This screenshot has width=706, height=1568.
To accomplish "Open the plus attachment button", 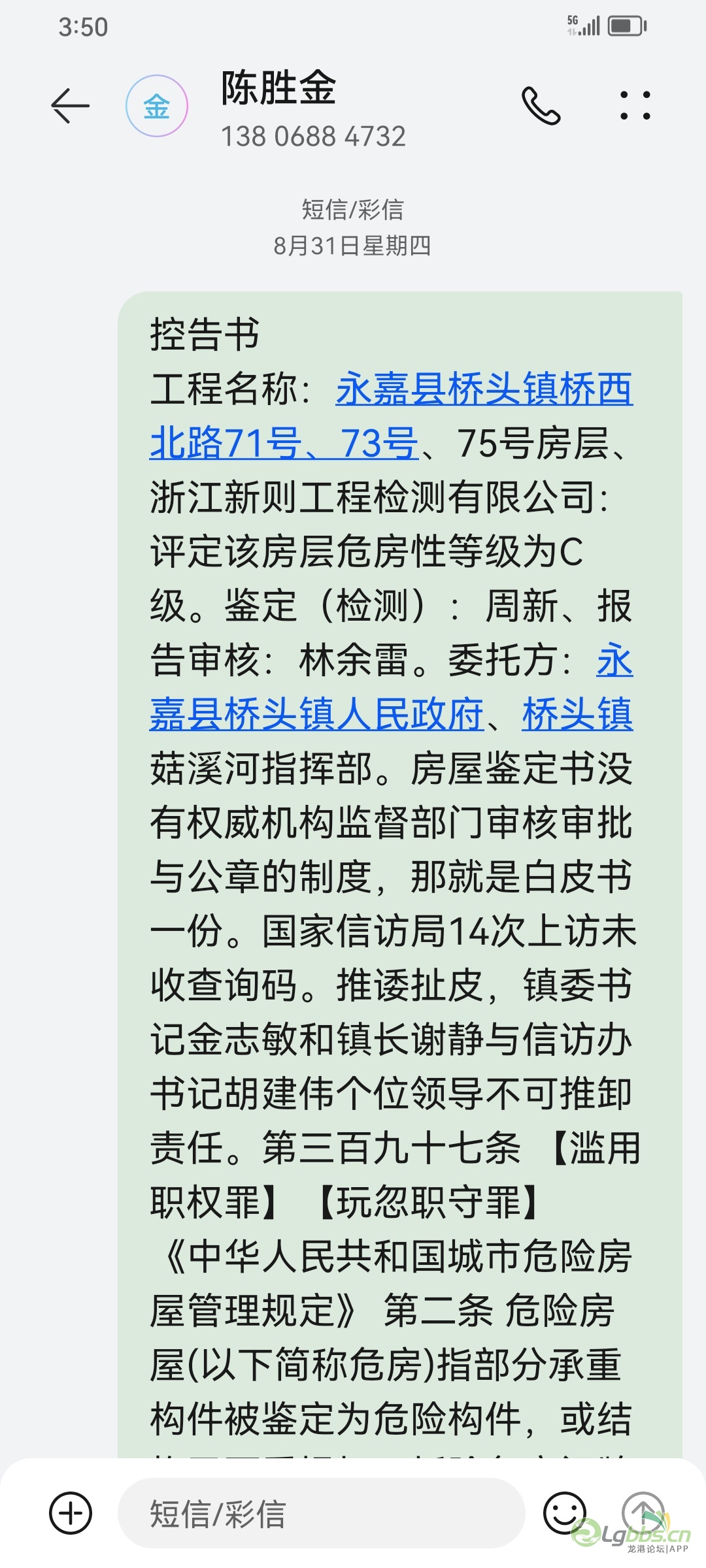I will click(71, 1513).
